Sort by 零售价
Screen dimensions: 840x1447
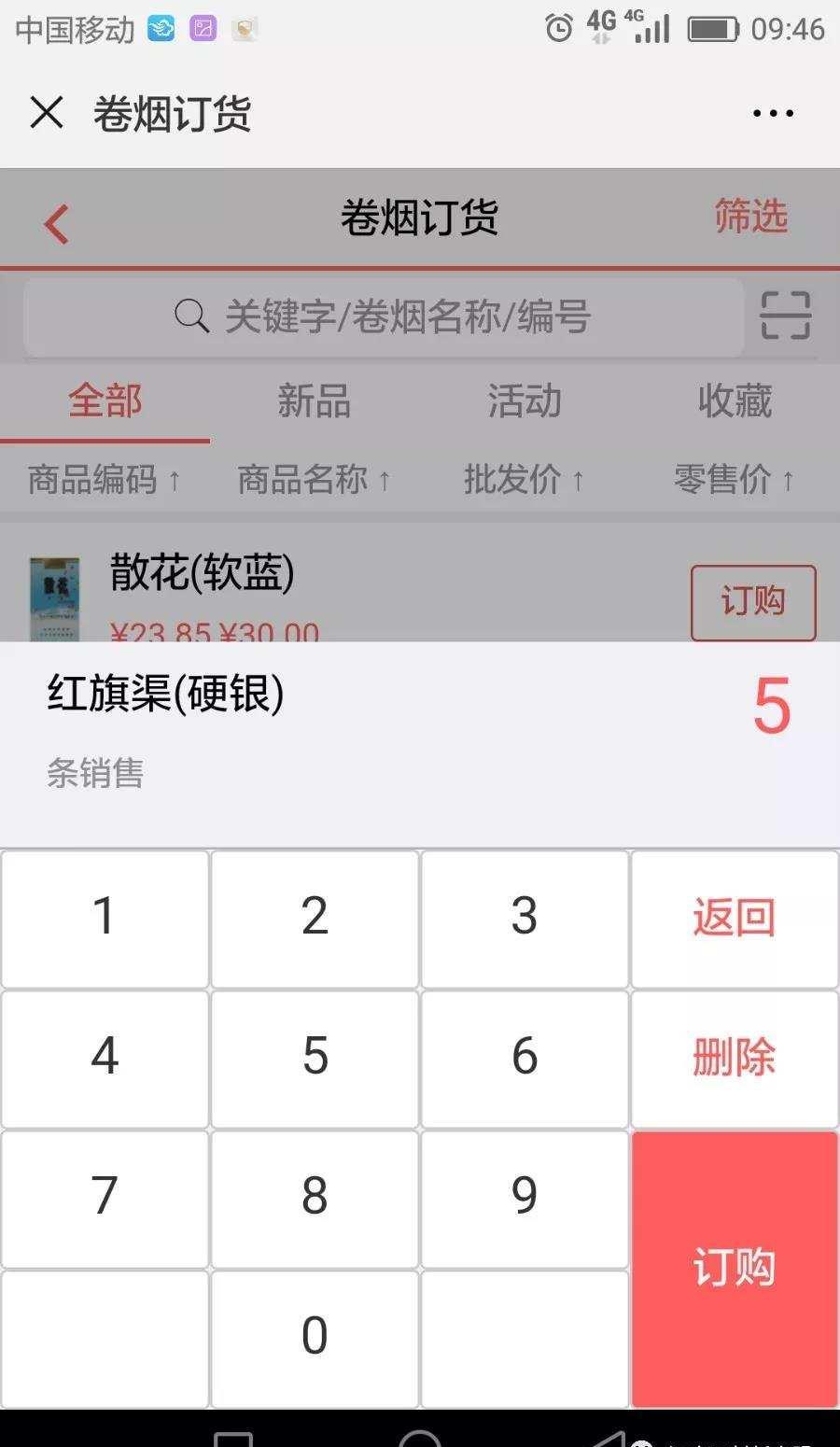(x=734, y=480)
